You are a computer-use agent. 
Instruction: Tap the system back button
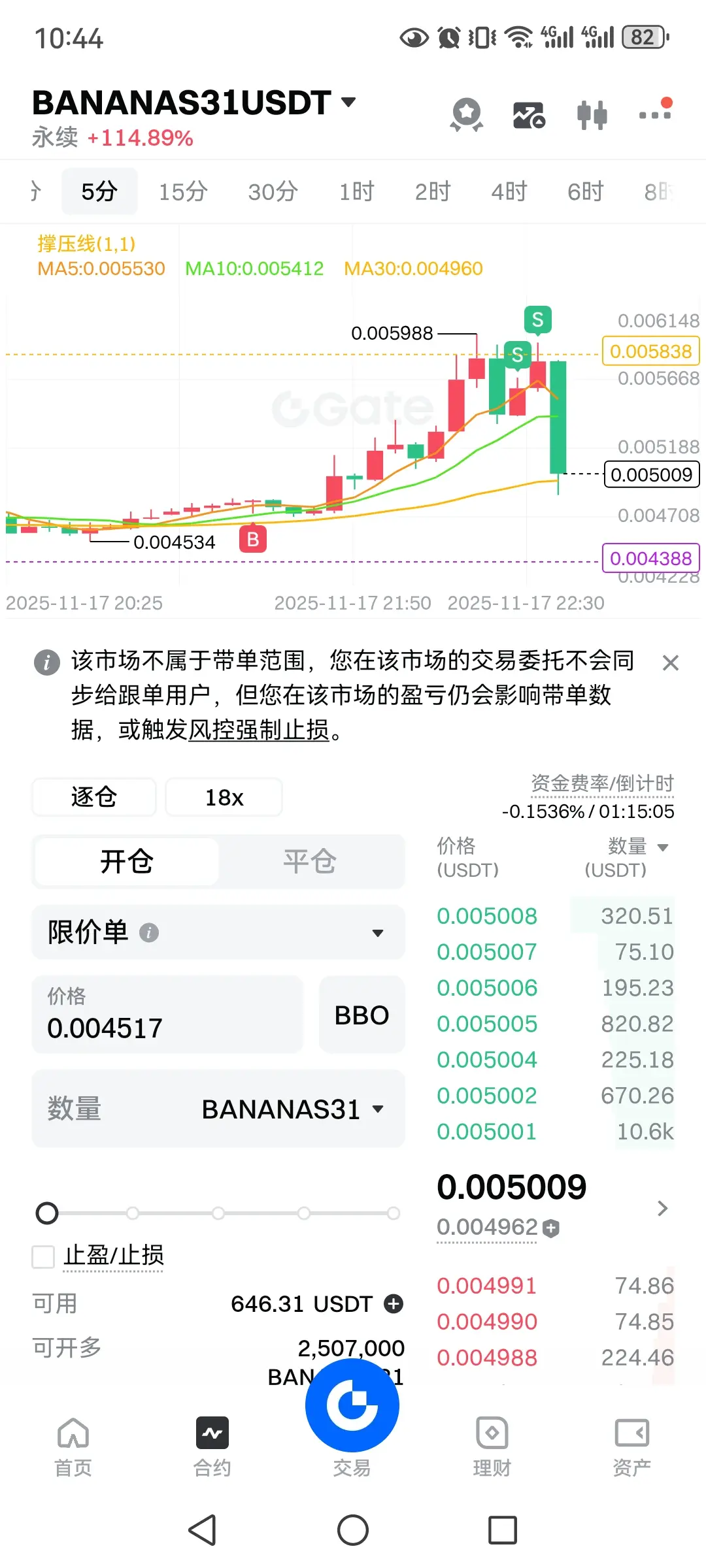coord(203,1529)
